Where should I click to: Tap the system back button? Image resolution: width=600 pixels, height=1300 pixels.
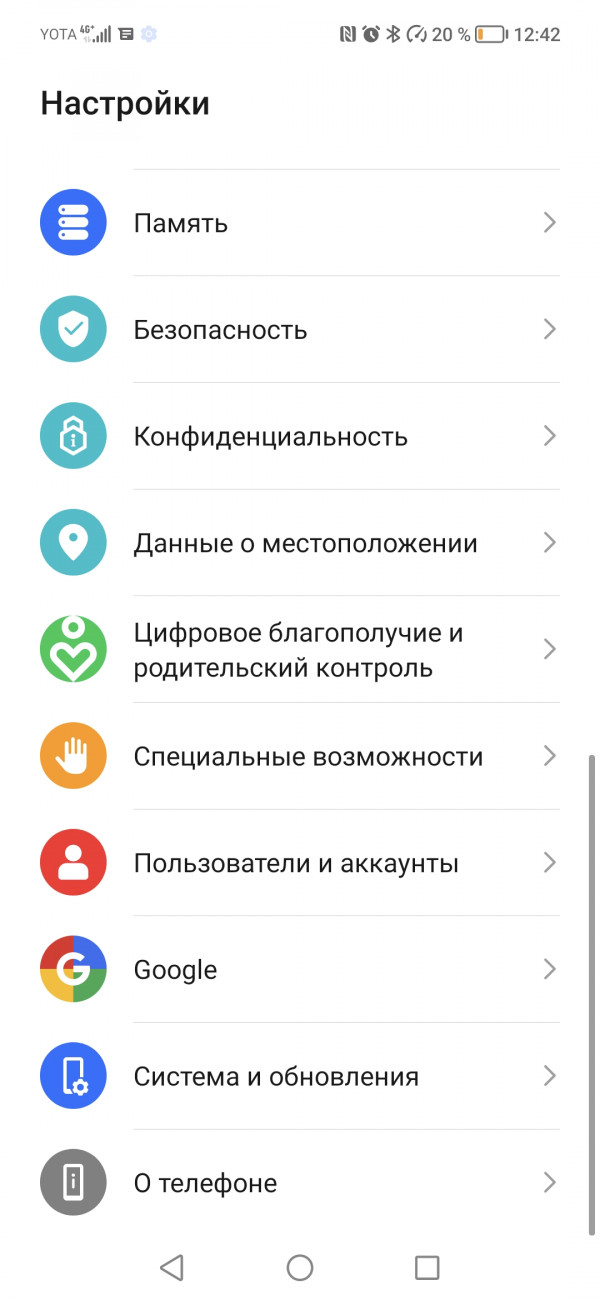tap(172, 1268)
